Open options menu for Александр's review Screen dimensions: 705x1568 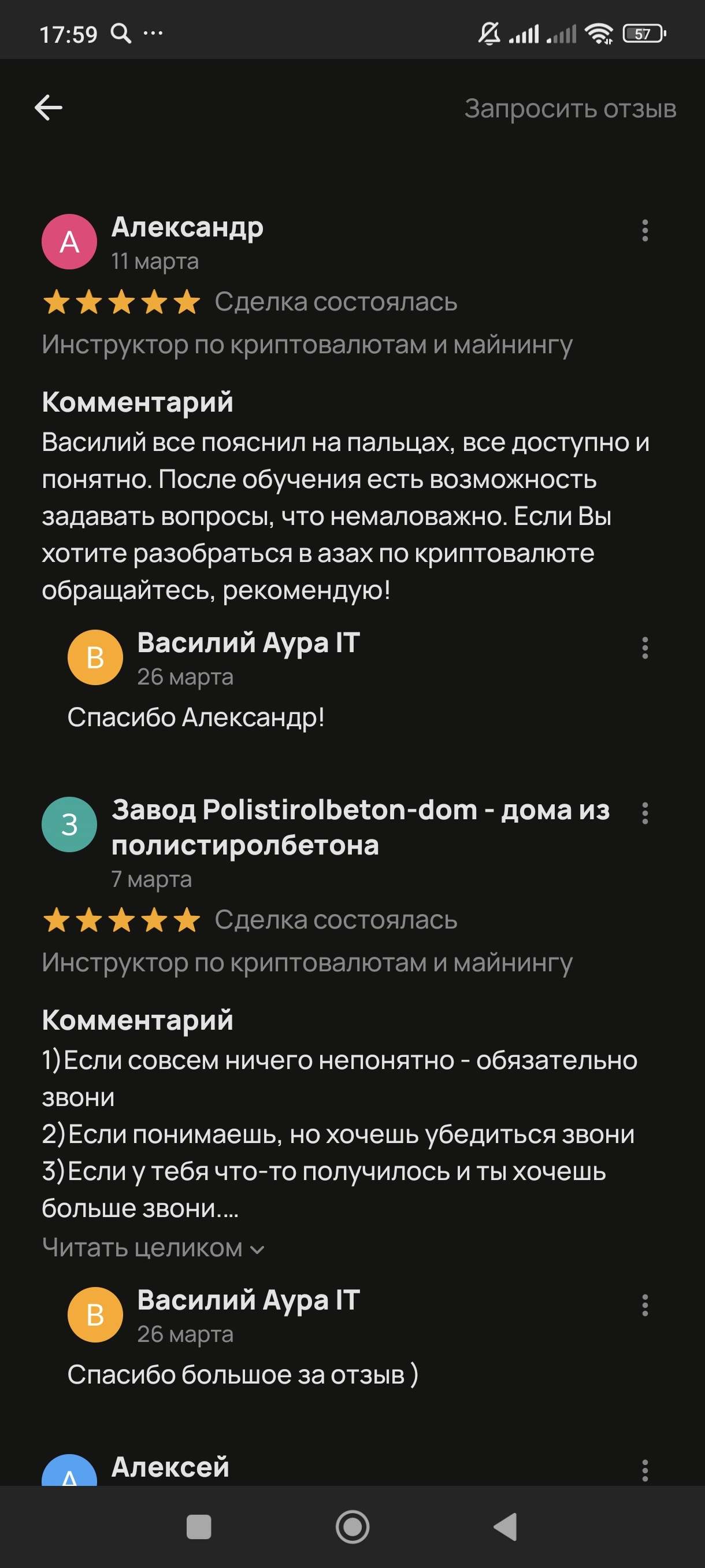pyautogui.click(x=645, y=231)
